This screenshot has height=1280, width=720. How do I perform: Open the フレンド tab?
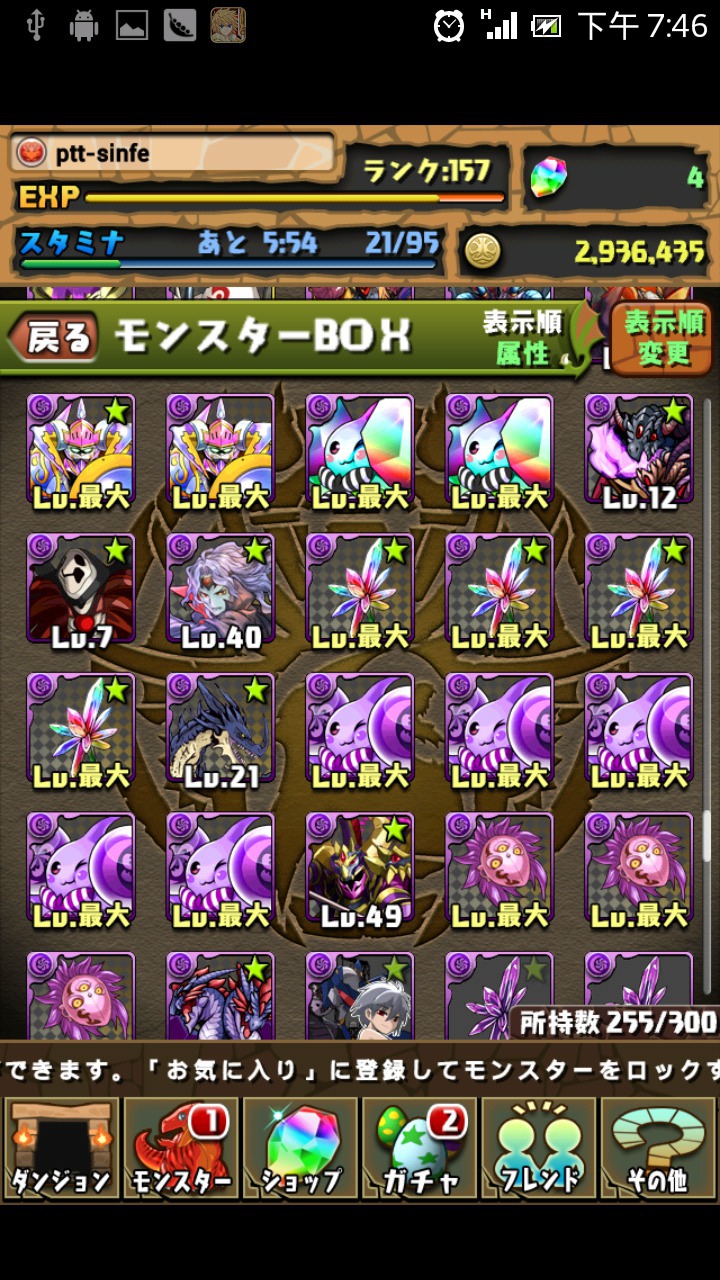(539, 1148)
